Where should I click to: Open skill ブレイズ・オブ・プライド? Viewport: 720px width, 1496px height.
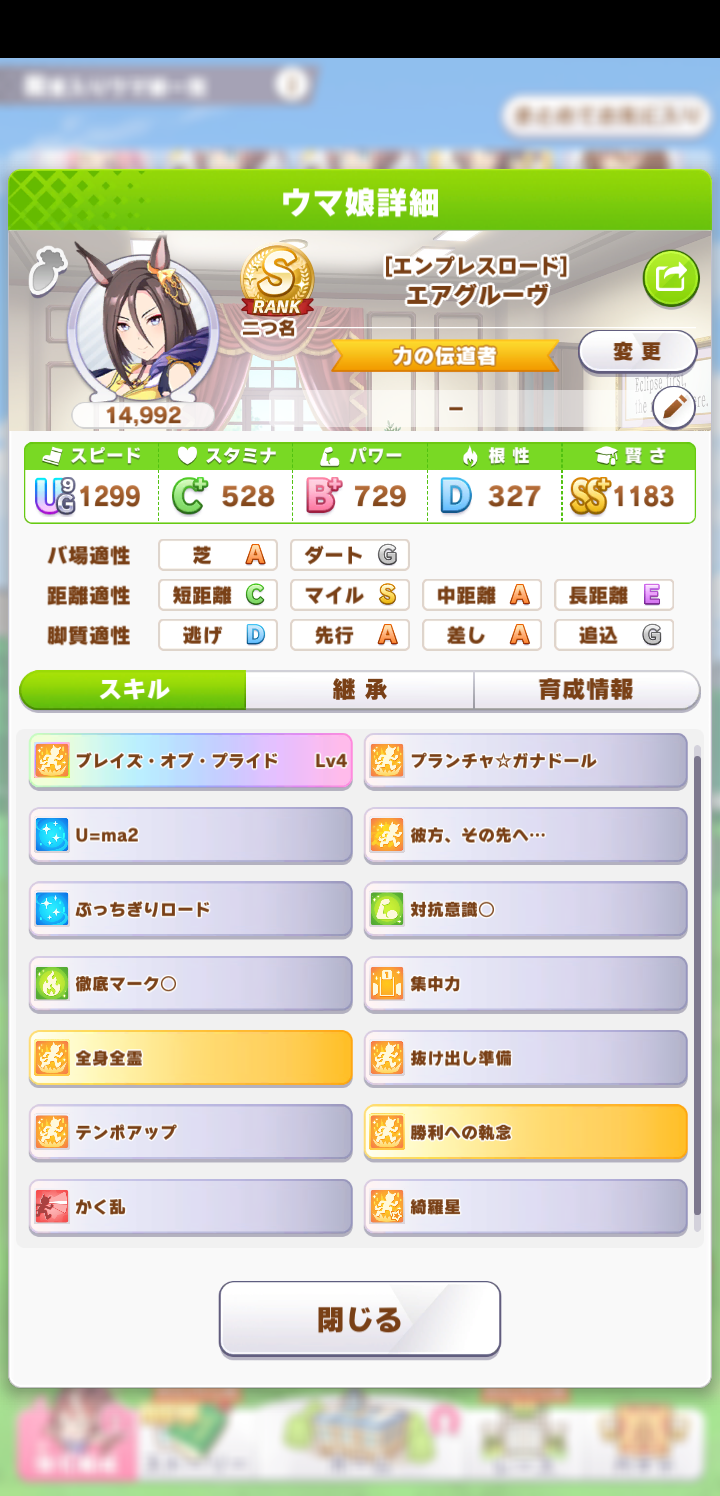[x=191, y=761]
